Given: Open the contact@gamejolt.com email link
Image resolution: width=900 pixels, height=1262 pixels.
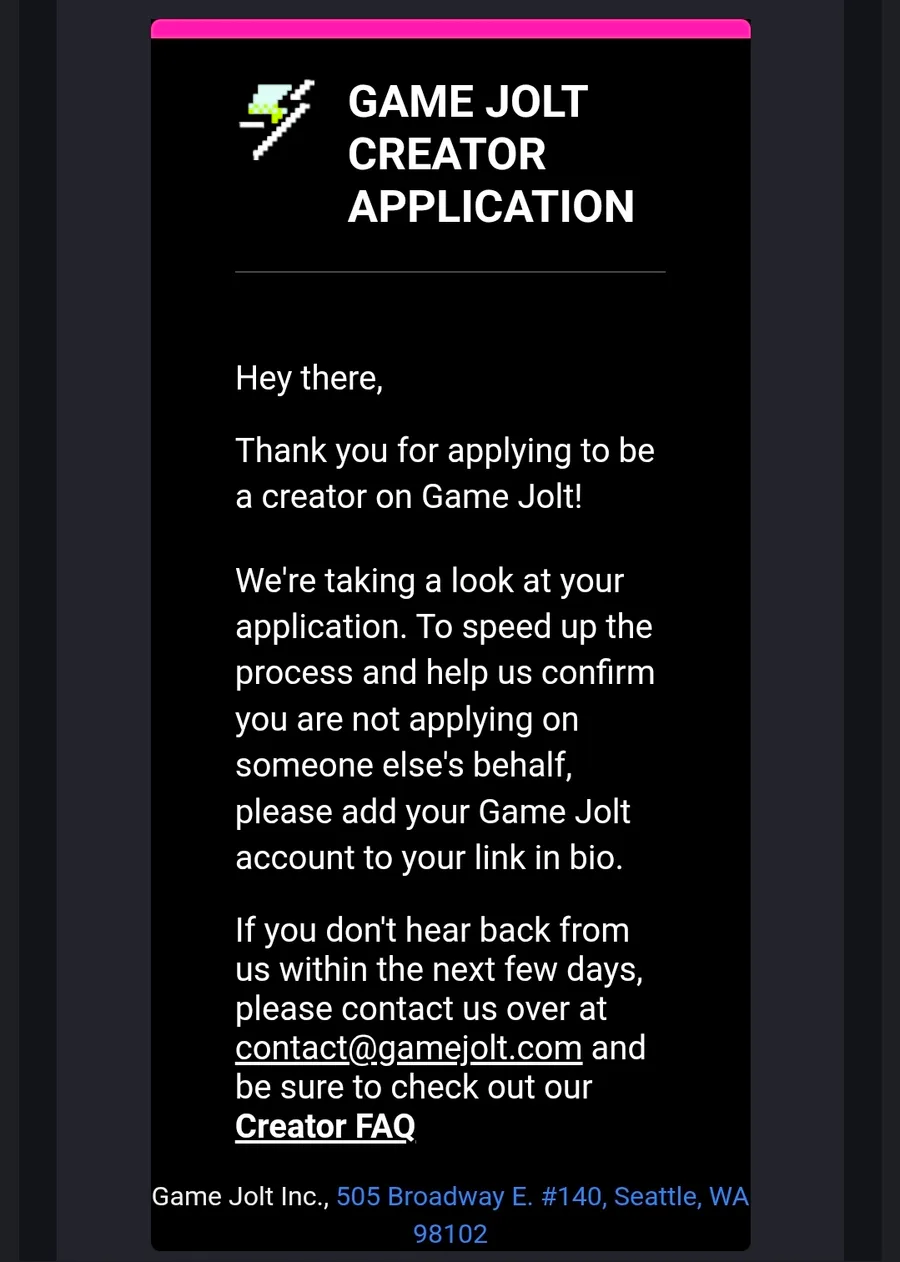Looking at the screenshot, I should 408,1048.
